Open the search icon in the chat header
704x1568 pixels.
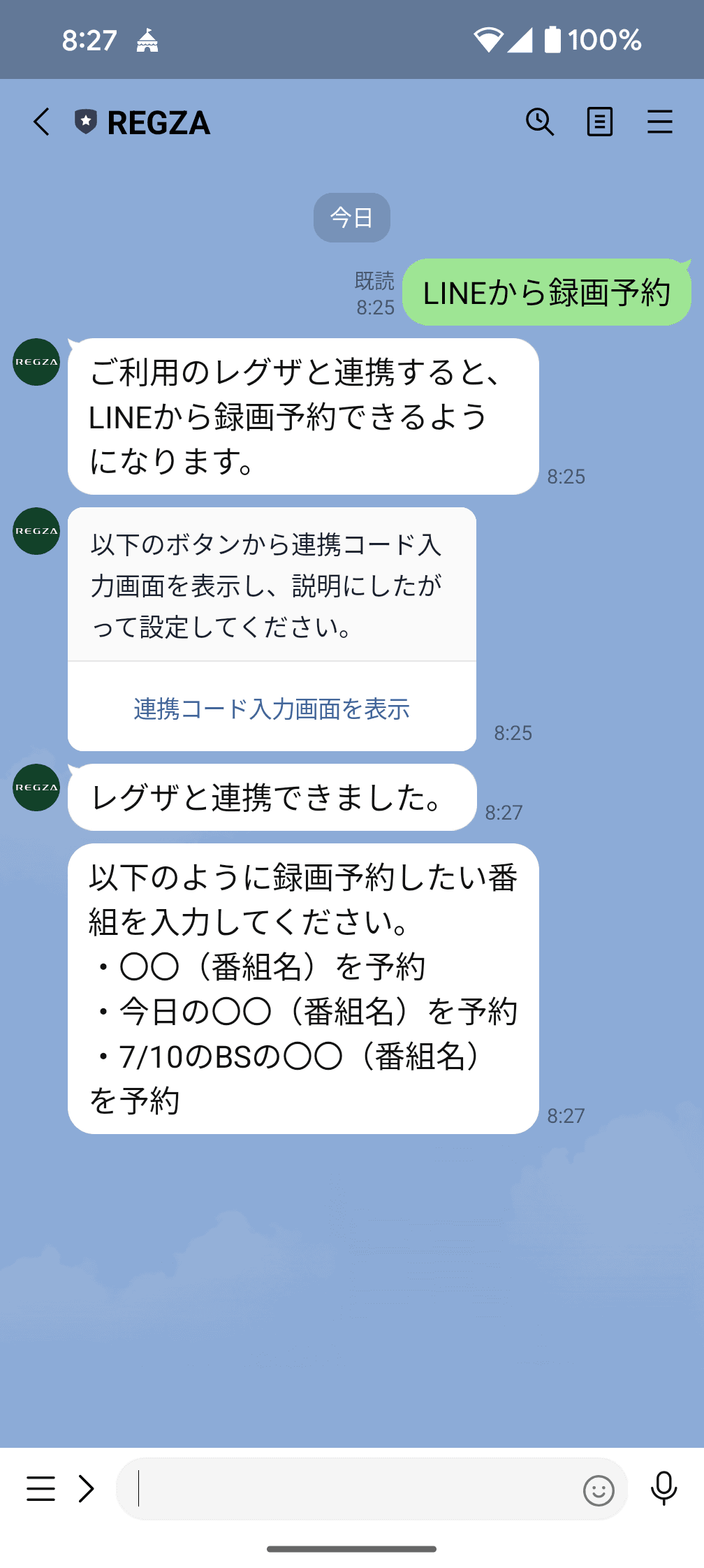click(539, 122)
